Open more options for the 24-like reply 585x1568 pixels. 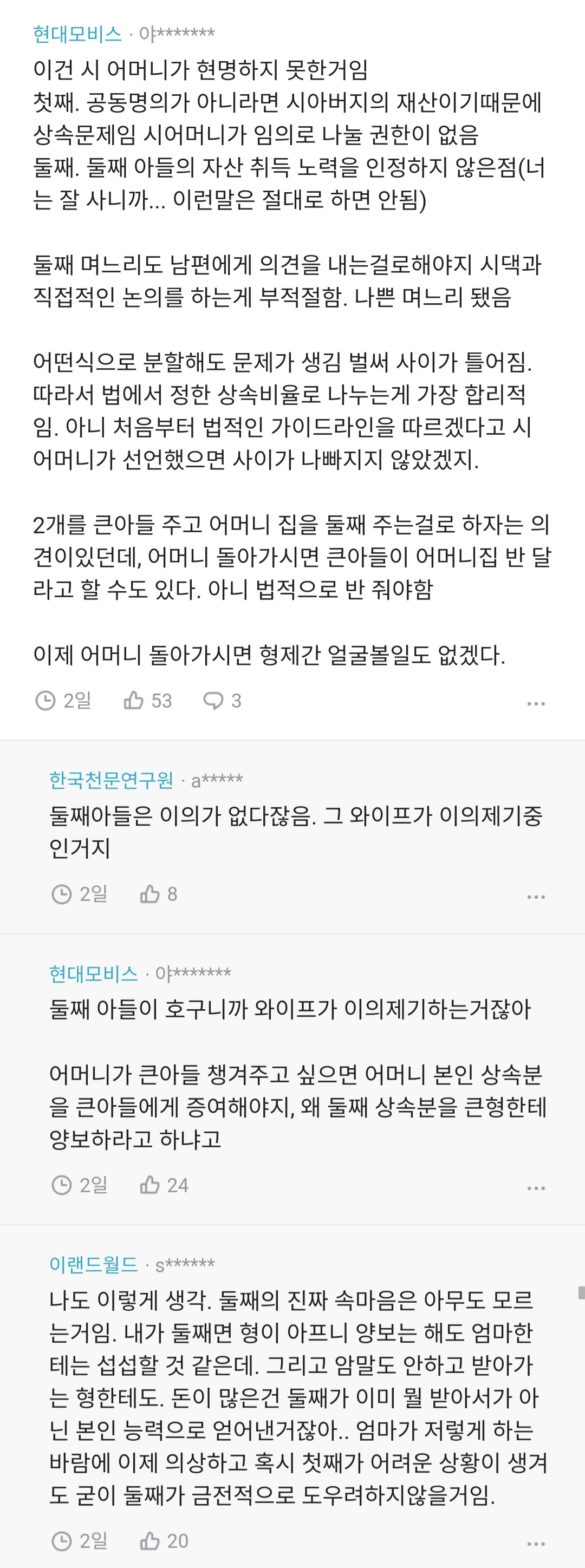536,1187
